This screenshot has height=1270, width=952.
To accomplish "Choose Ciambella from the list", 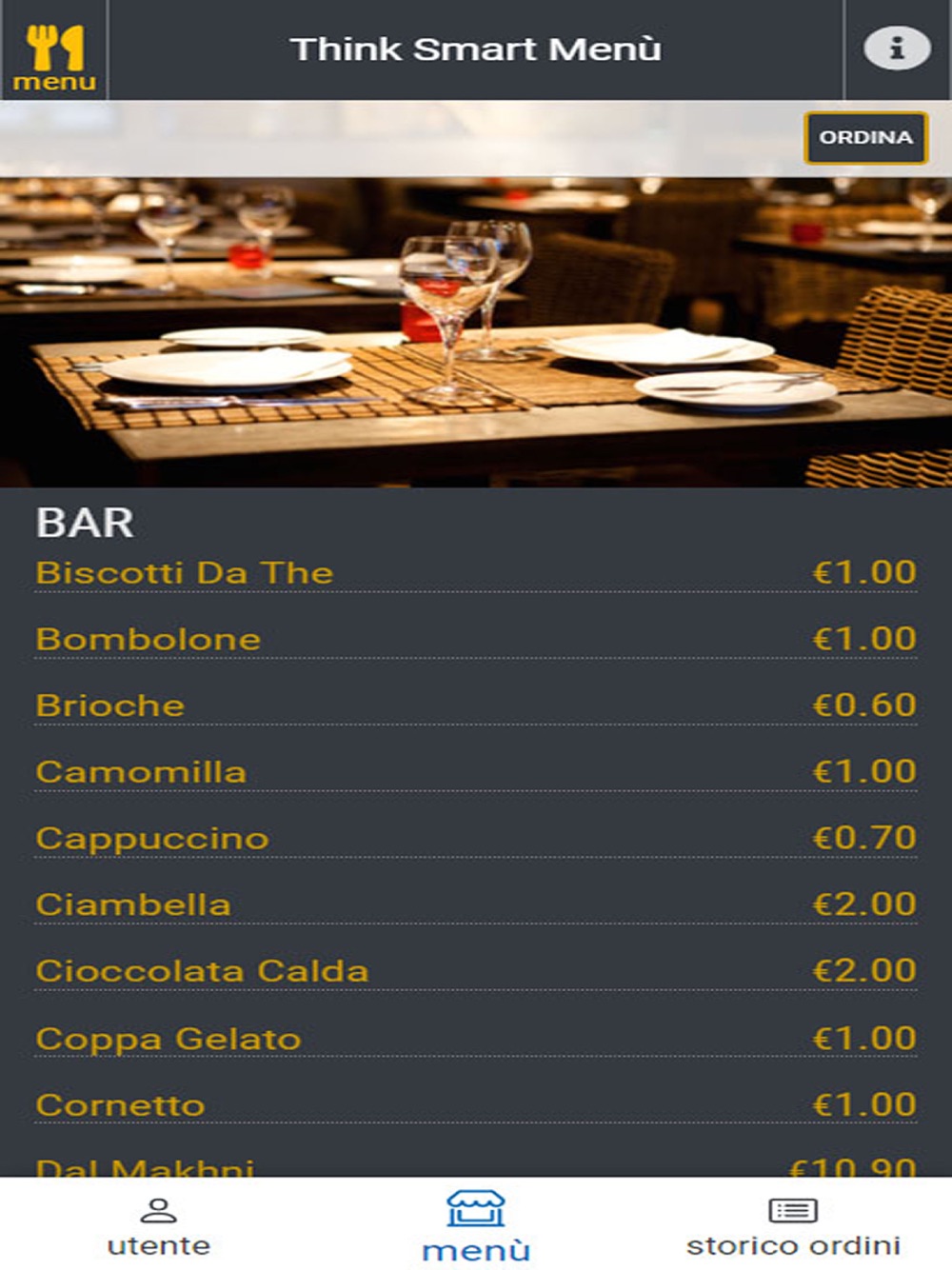I will pyautogui.click(x=133, y=904).
